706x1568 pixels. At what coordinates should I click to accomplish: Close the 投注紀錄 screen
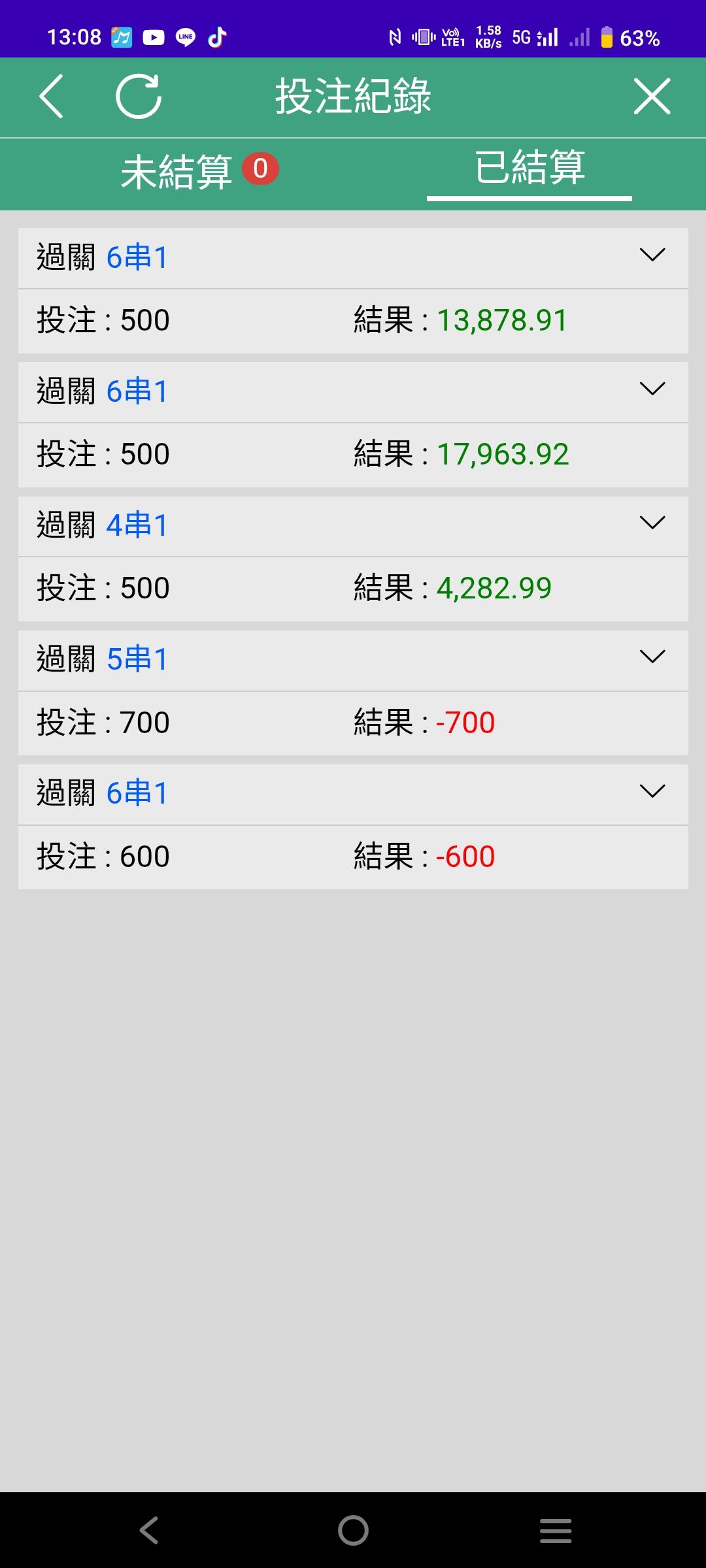(x=652, y=97)
